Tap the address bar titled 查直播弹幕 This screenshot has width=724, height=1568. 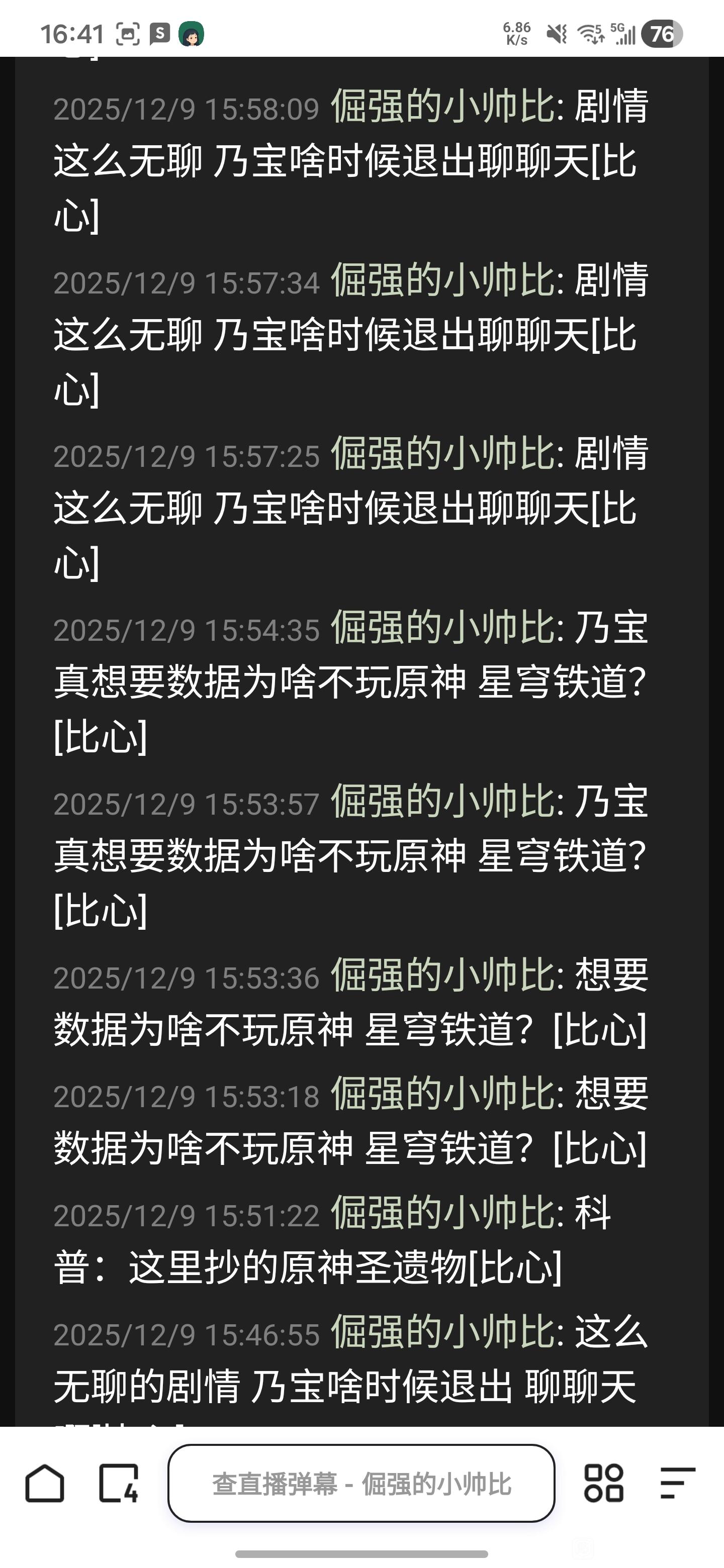pyautogui.click(x=361, y=1484)
